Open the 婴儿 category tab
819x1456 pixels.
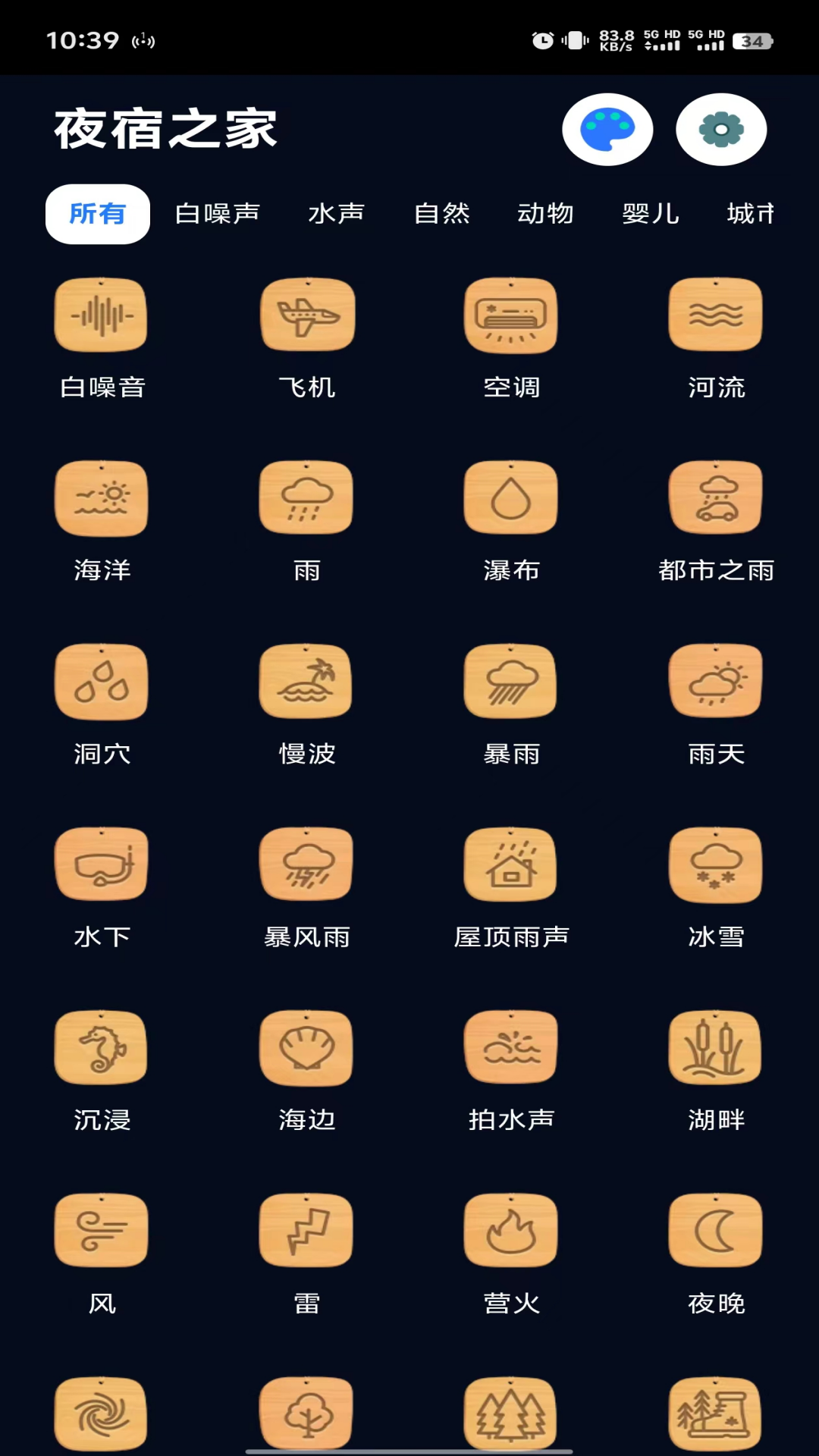click(x=650, y=214)
